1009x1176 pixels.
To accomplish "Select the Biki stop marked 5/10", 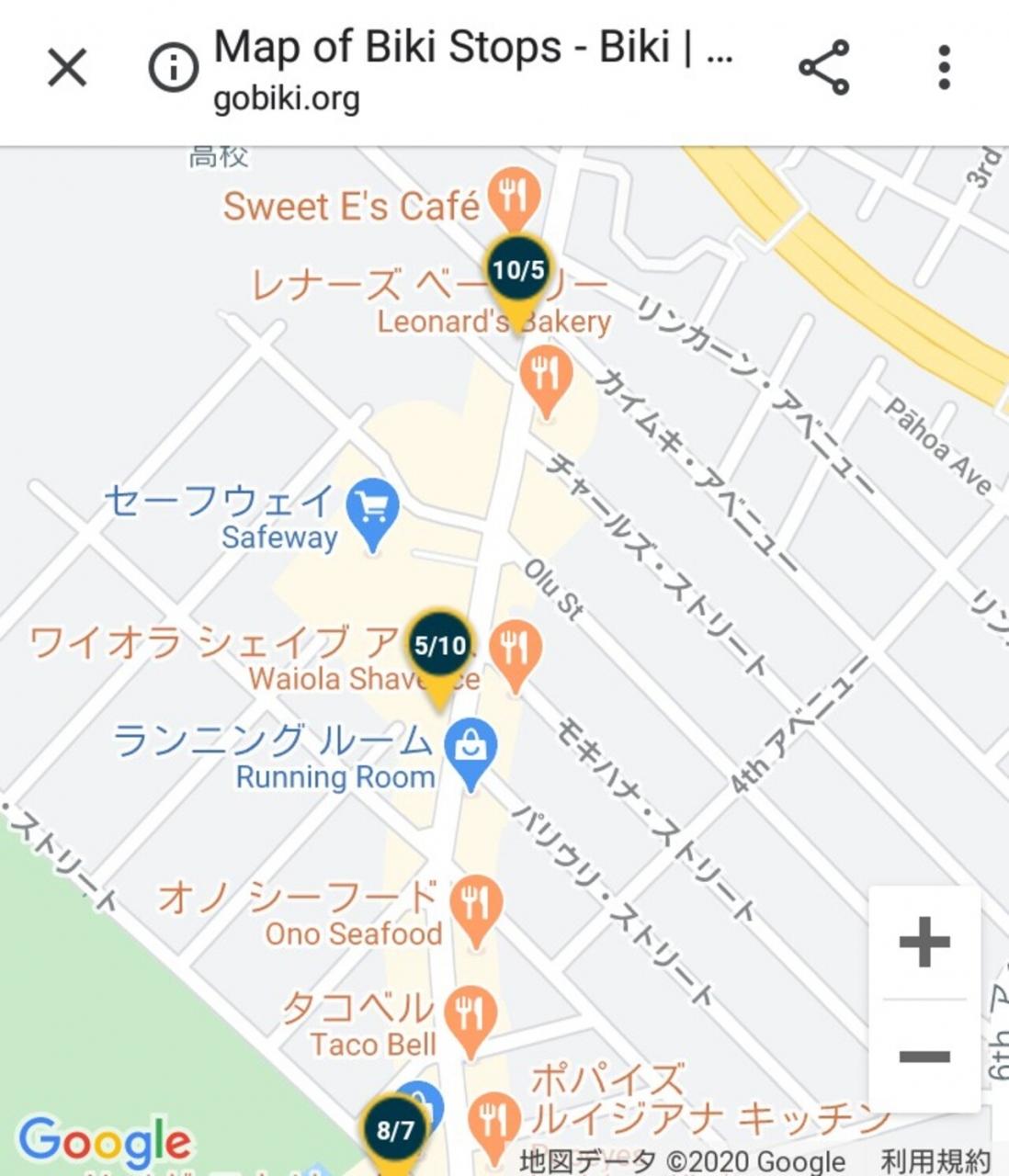I will [x=440, y=646].
